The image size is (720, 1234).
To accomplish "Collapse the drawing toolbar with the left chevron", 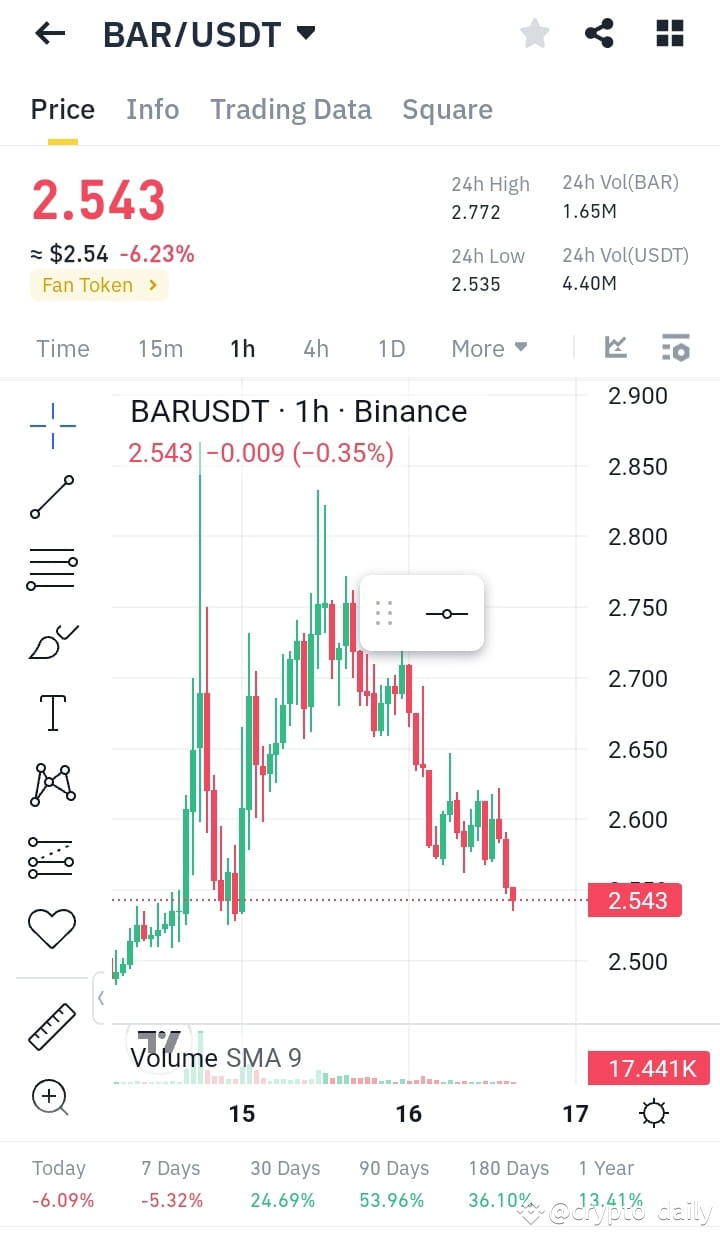I will pyautogui.click(x=103, y=997).
